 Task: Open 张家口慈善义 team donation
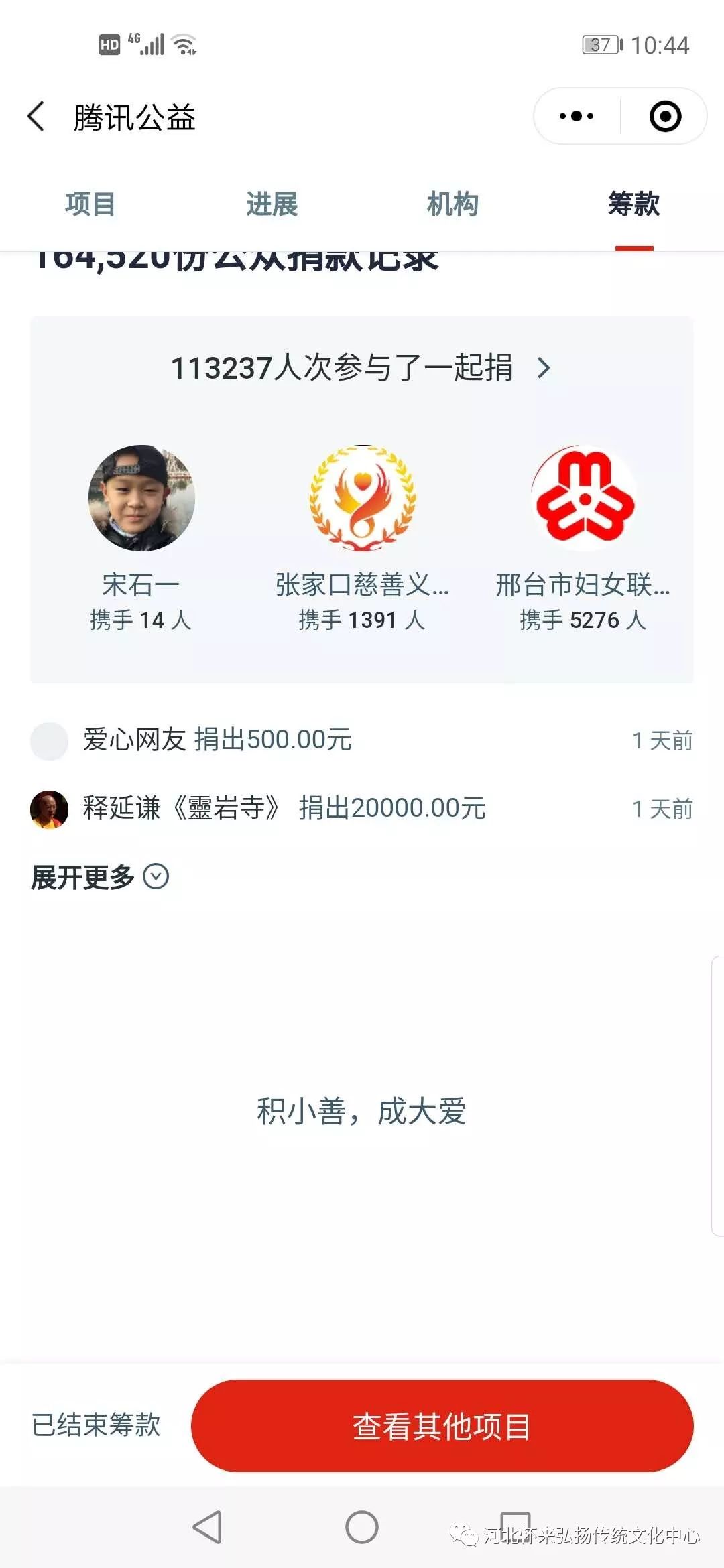362,536
